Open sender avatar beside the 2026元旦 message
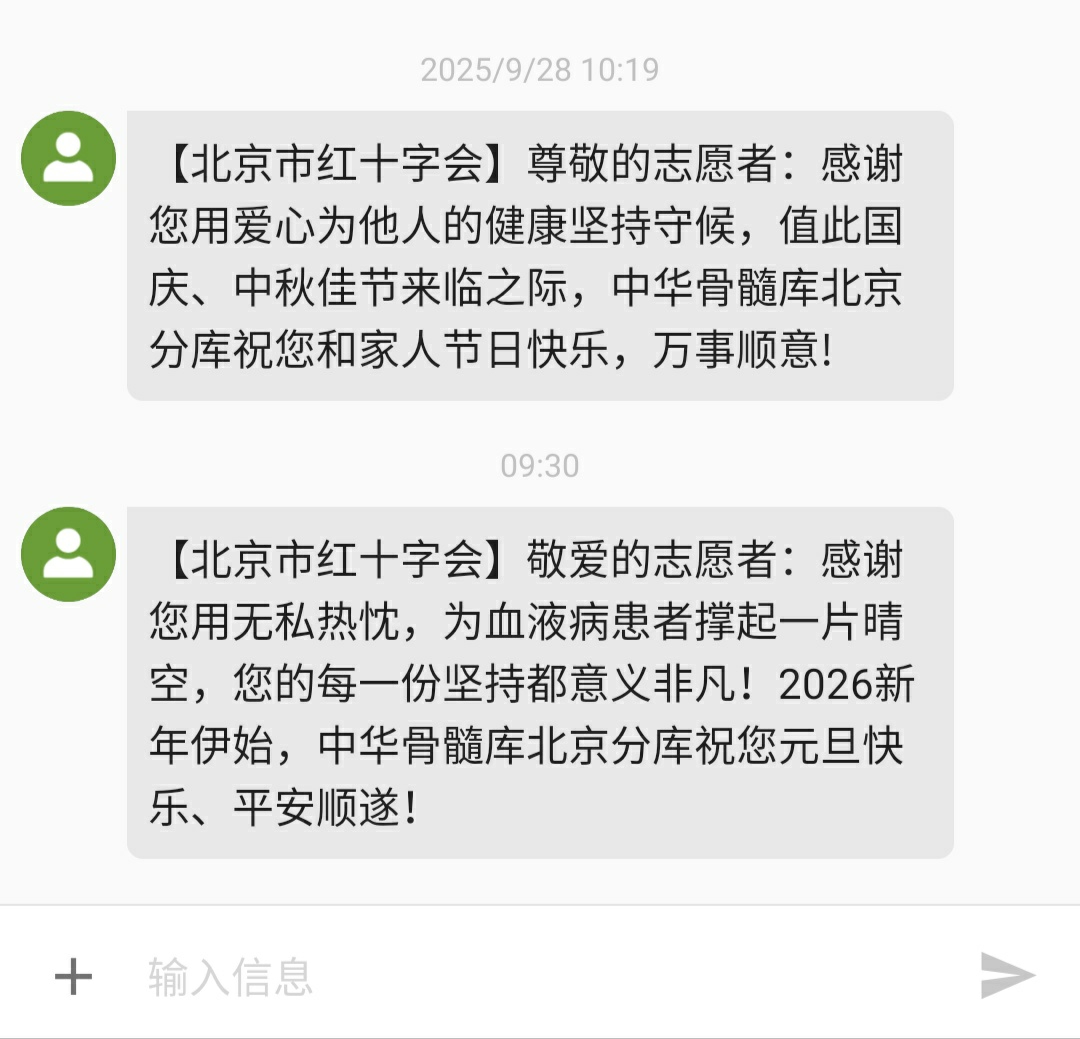This screenshot has height=1039, width=1080. tap(69, 554)
